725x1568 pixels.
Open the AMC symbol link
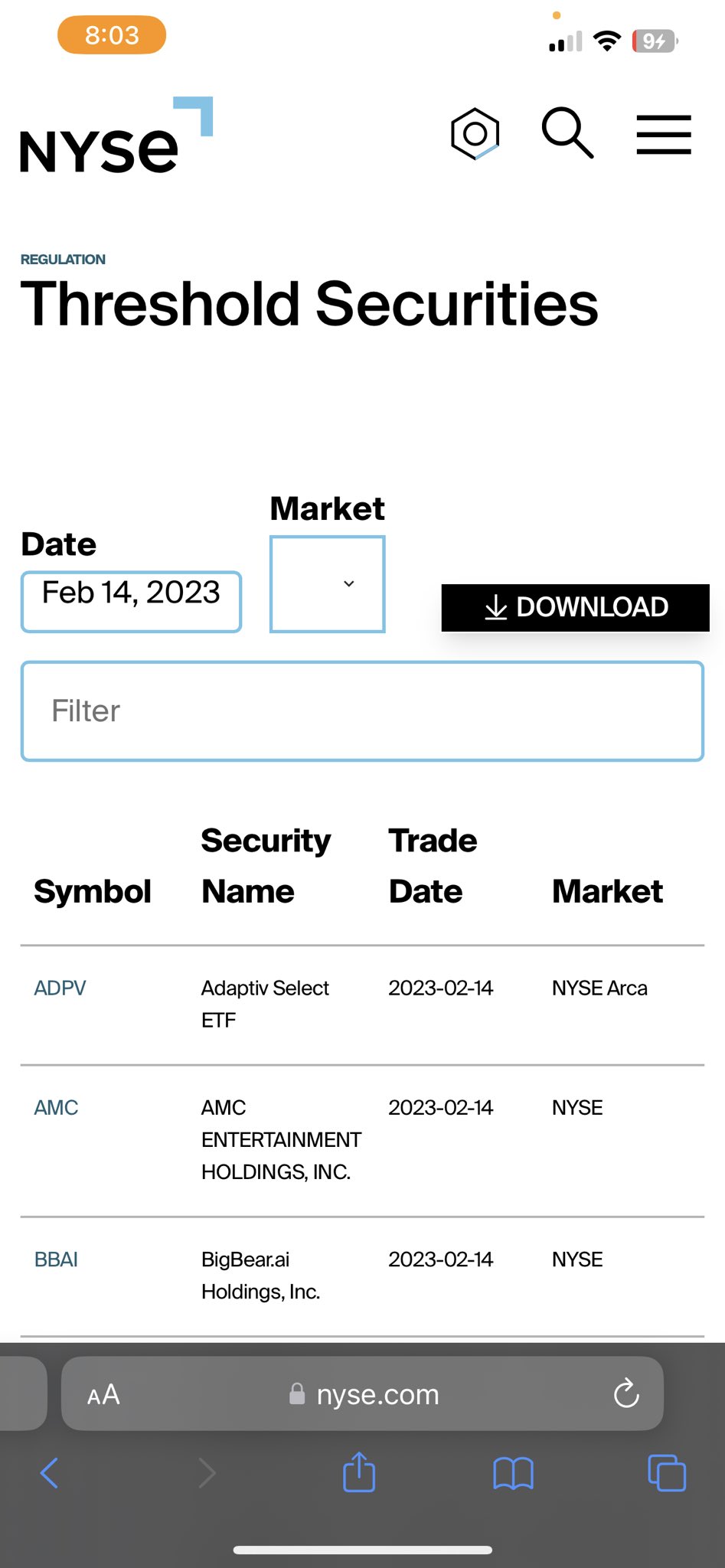[55, 1107]
